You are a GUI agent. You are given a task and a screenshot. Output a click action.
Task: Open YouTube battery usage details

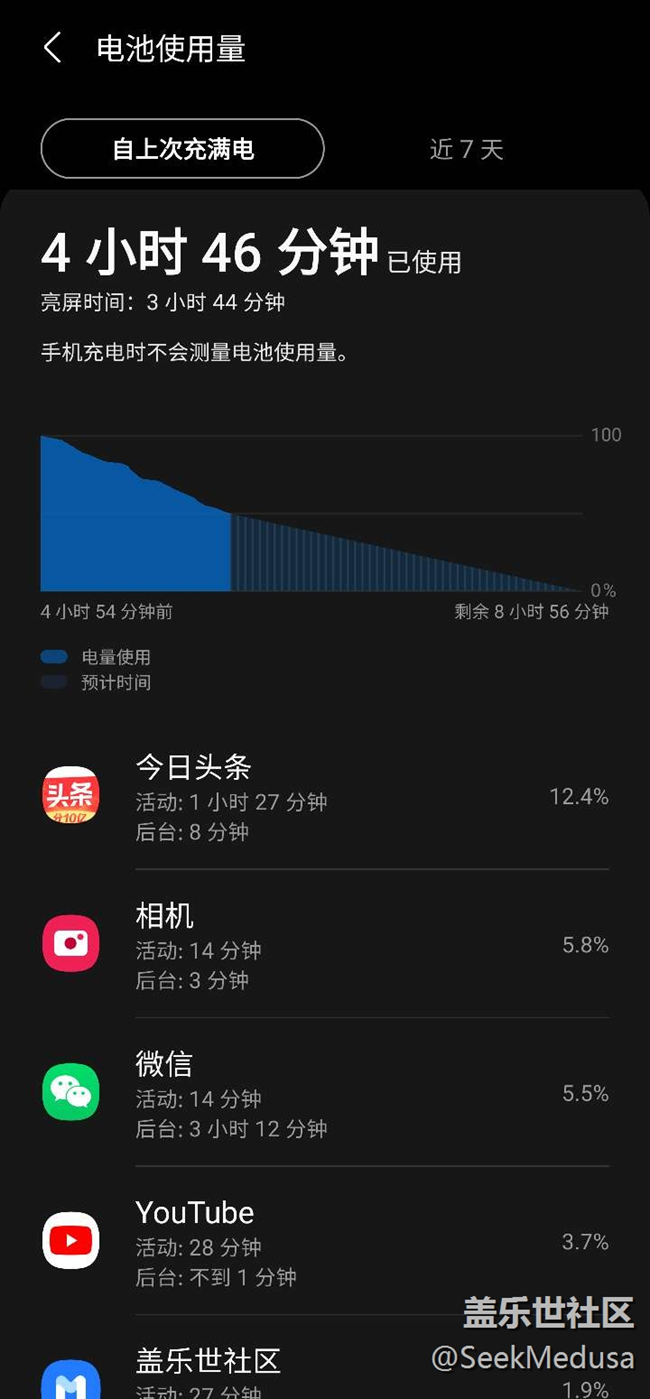click(325, 1241)
